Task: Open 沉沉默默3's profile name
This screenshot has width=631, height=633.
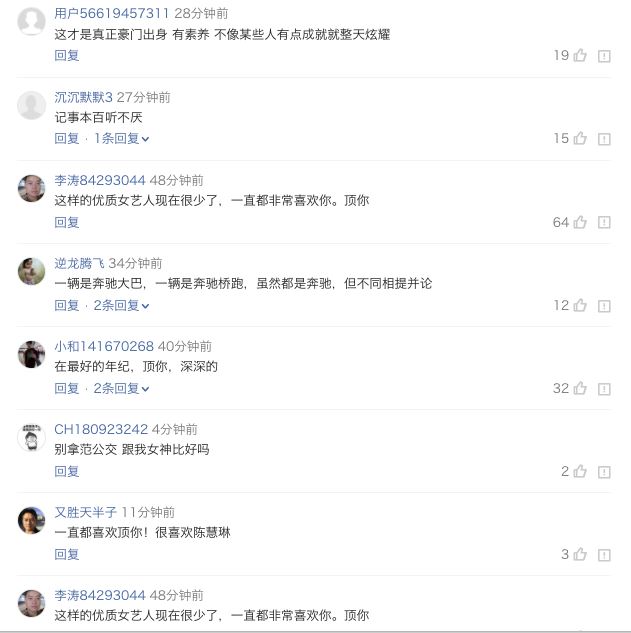Action: (x=83, y=97)
